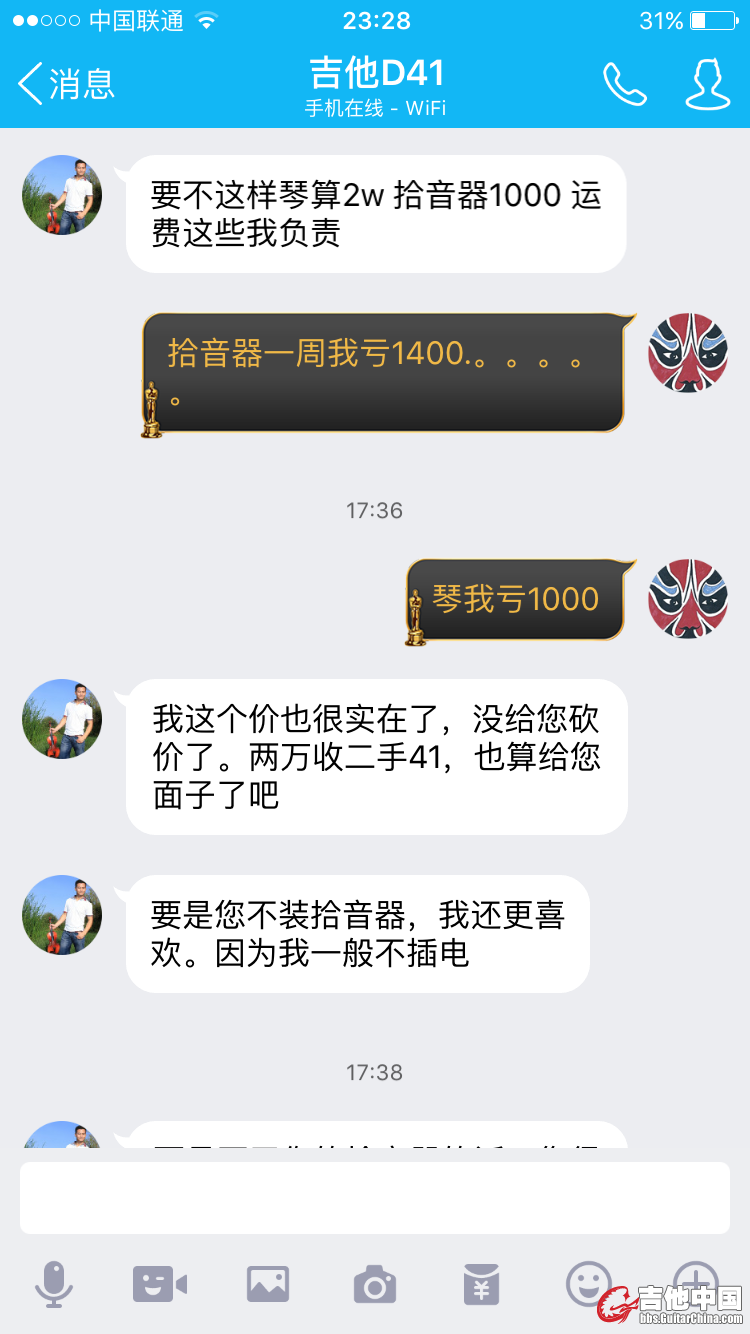Image resolution: width=750 pixels, height=1334 pixels.
Task: Start a short video message
Action: (x=160, y=1283)
